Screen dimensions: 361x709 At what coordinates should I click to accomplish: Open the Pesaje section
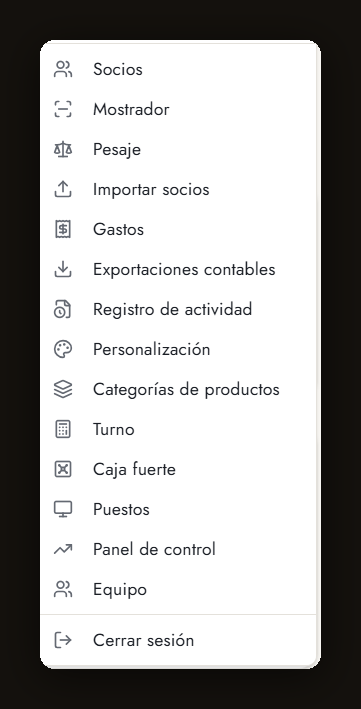click(178, 149)
